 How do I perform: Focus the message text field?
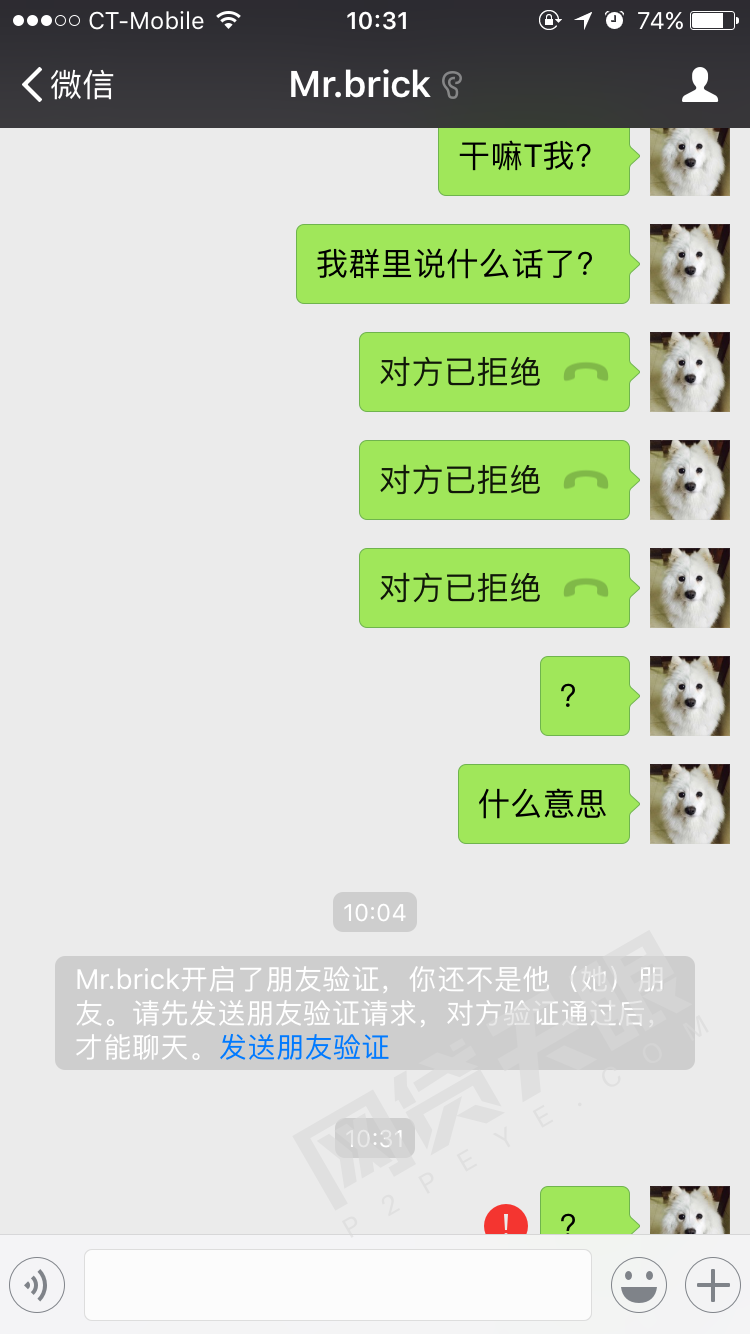pyautogui.click(x=338, y=1284)
